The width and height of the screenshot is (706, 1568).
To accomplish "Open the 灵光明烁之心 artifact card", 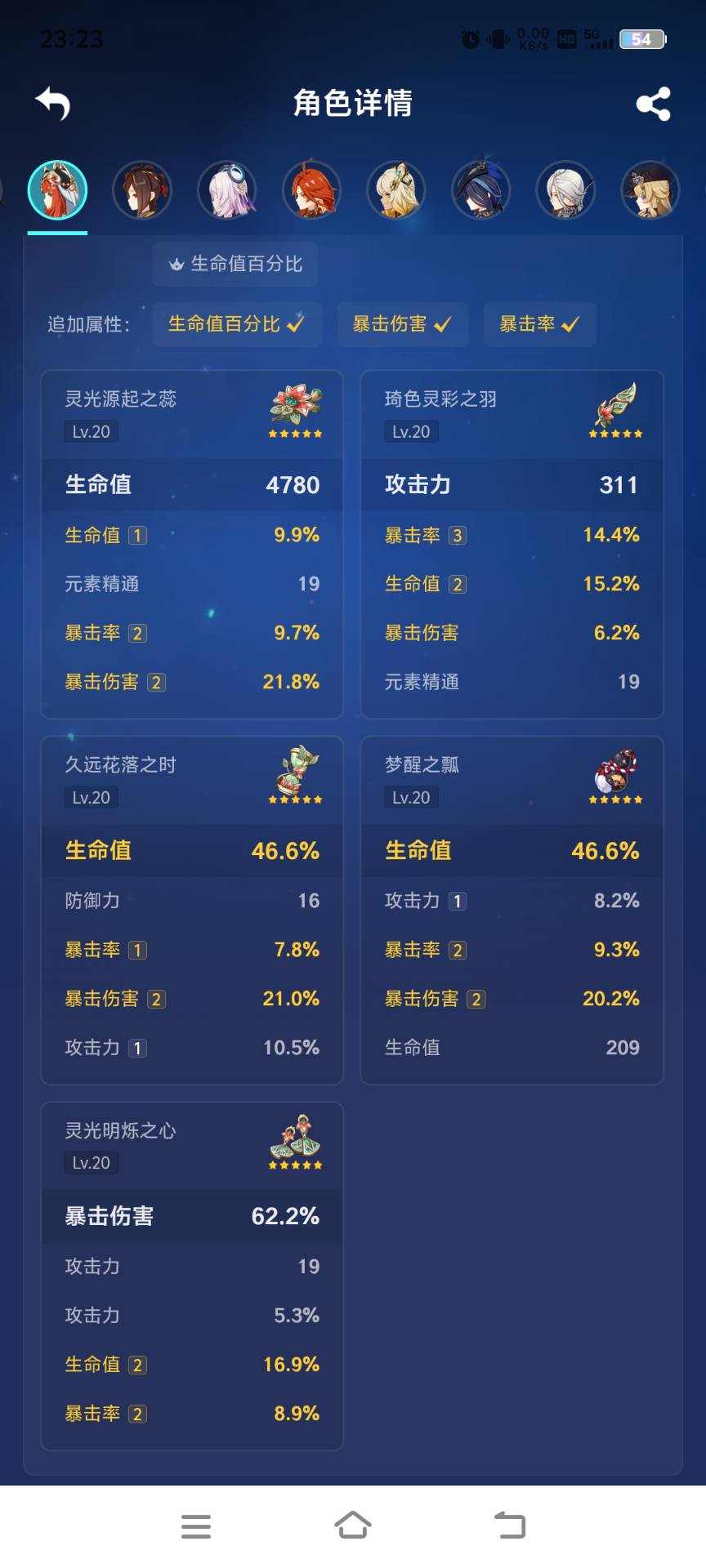I will pyautogui.click(x=192, y=1276).
